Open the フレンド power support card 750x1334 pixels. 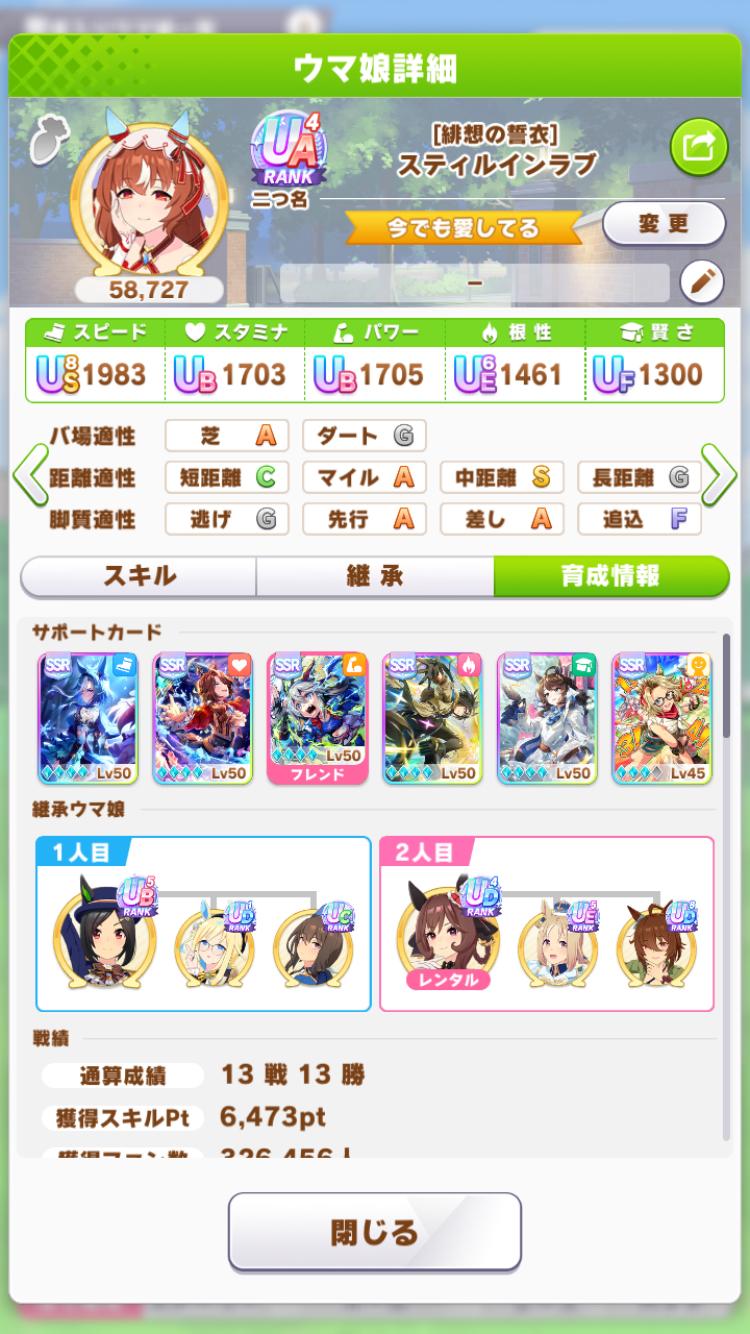(x=317, y=717)
